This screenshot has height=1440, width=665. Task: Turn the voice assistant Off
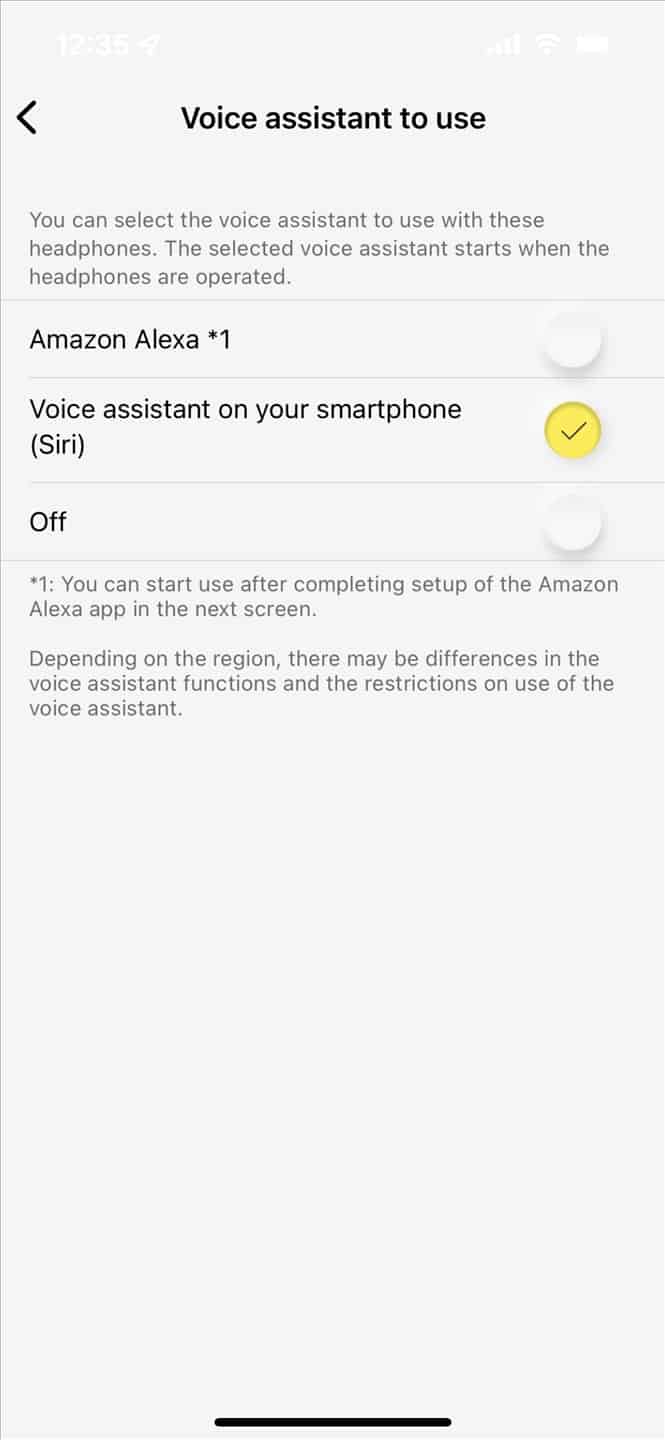click(x=332, y=521)
